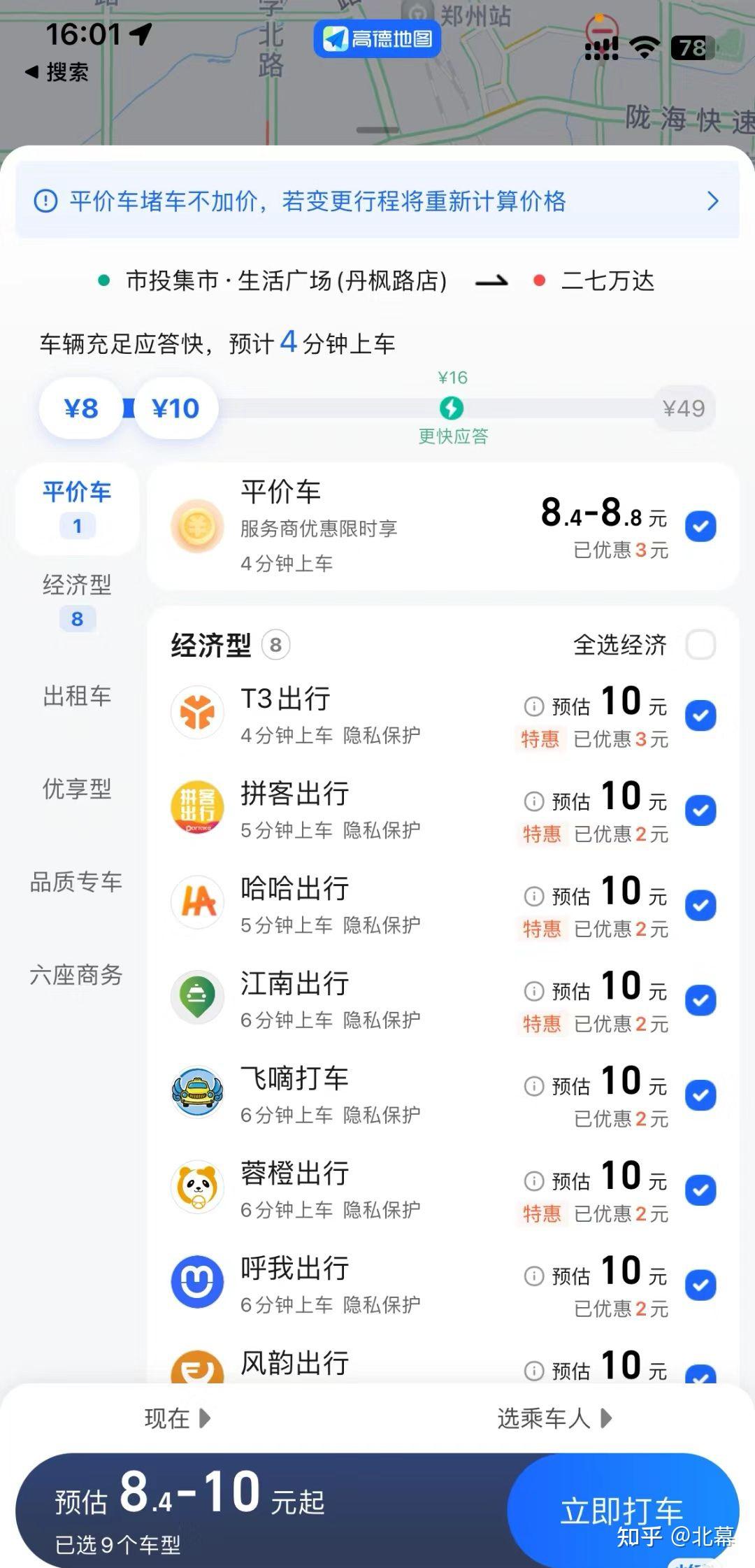Uncheck the 平价车 option
This screenshot has width=755, height=1568.
(x=700, y=527)
